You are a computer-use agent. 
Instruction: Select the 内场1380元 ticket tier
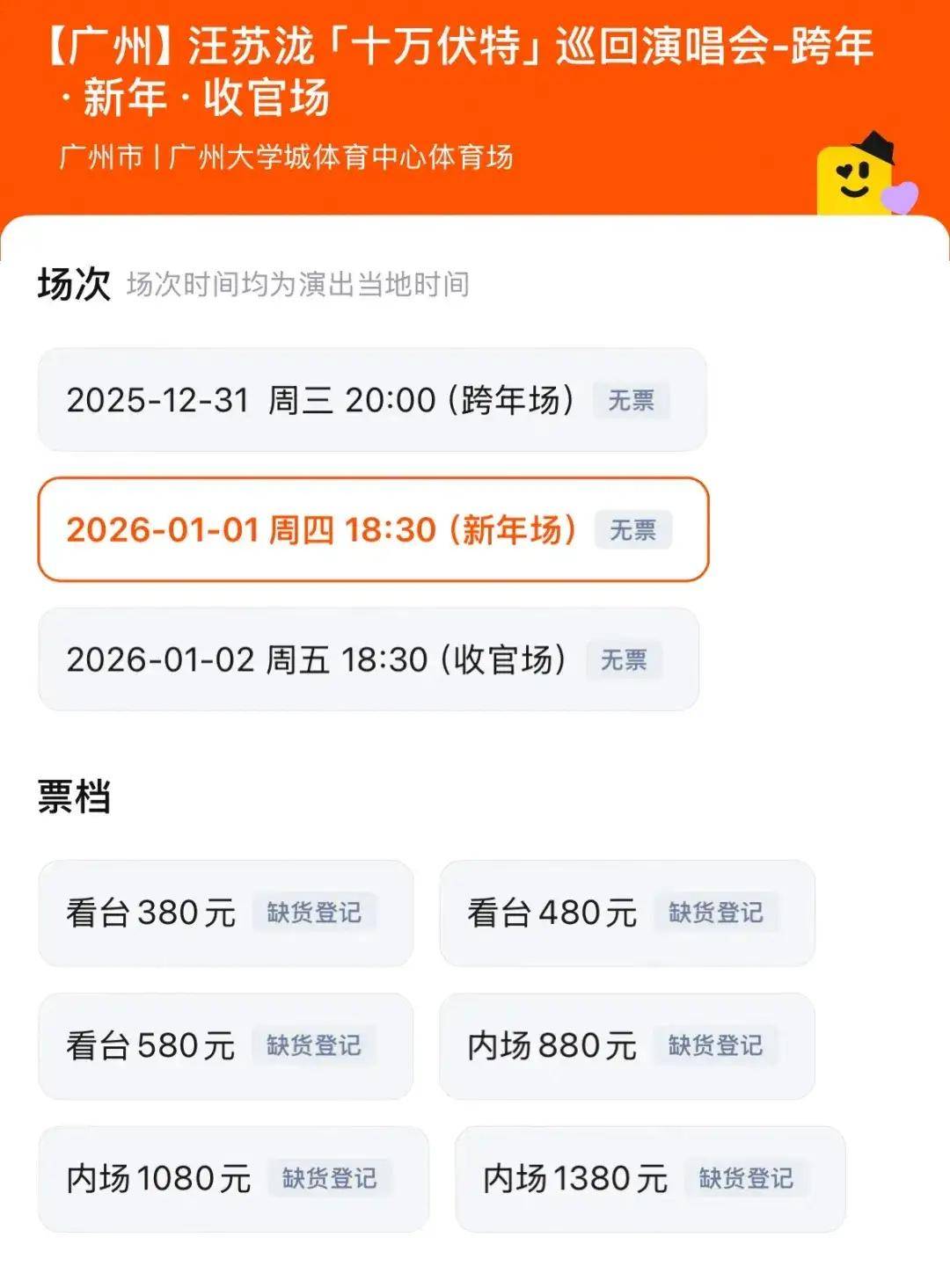pos(649,1178)
